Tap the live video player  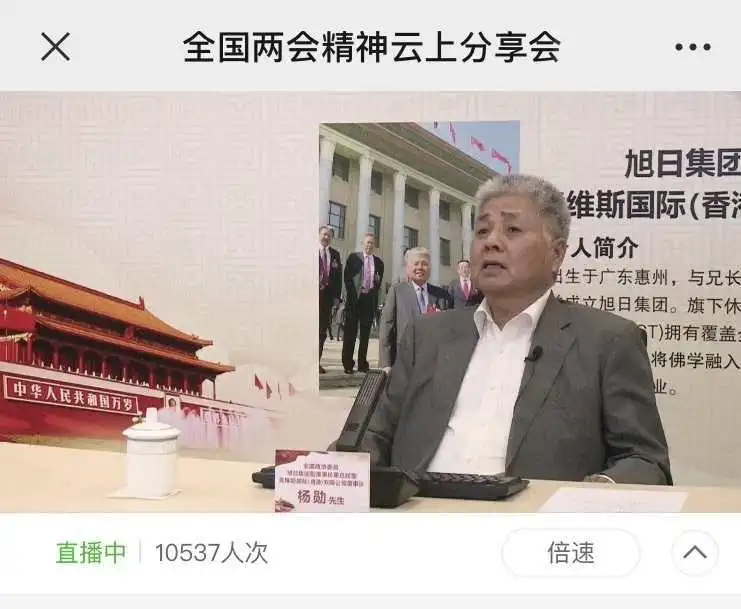tap(370, 302)
